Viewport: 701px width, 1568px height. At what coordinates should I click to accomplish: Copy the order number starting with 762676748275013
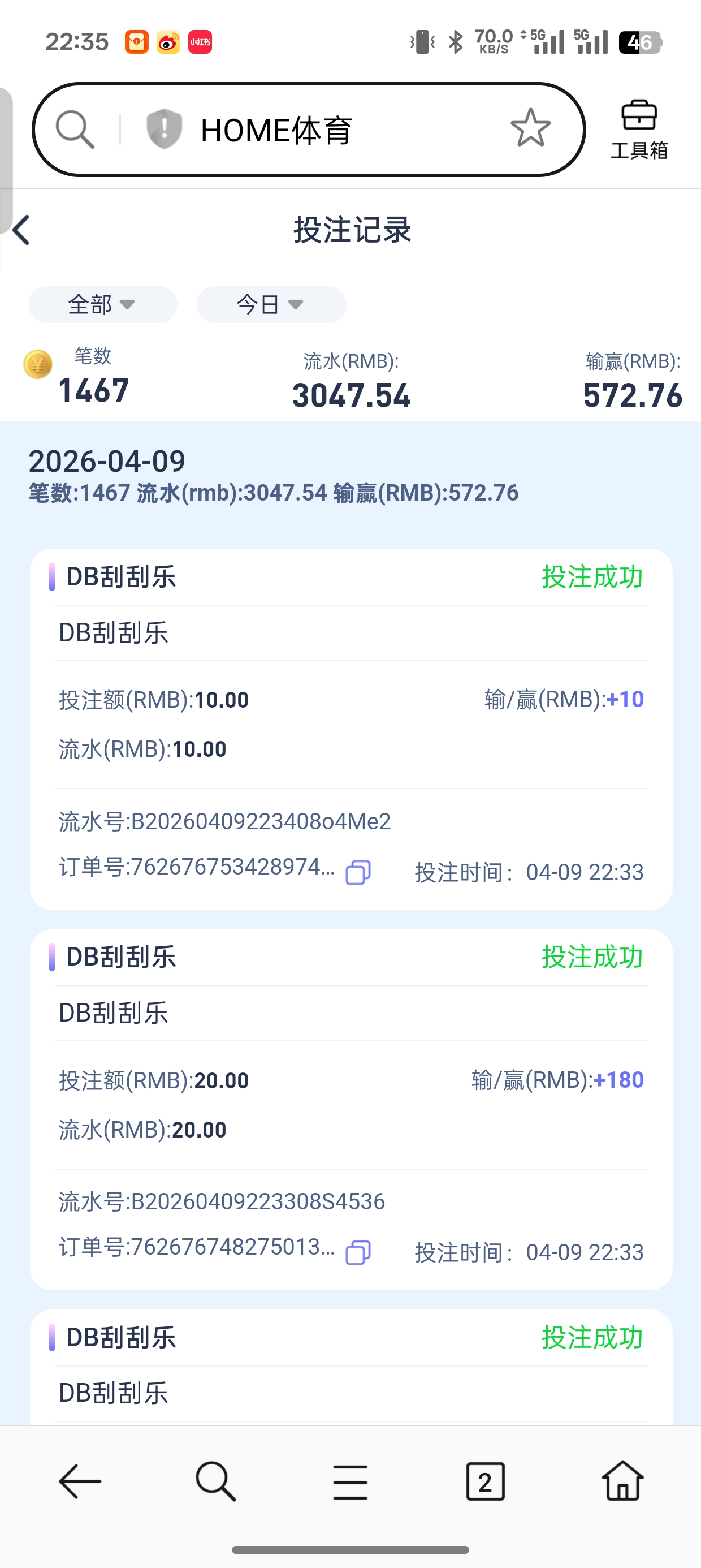pyautogui.click(x=358, y=1253)
